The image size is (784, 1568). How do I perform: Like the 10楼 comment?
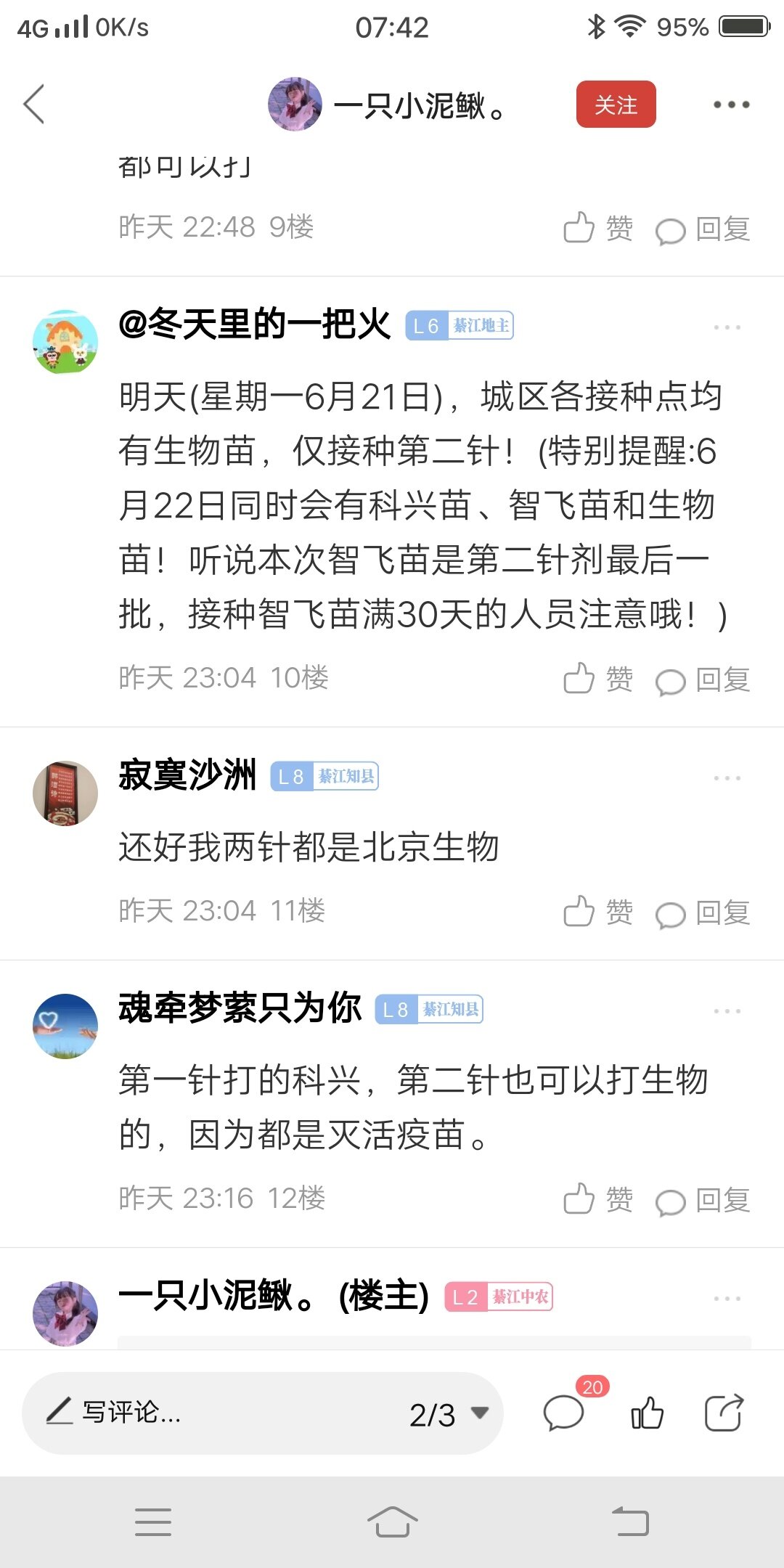pyautogui.click(x=598, y=679)
